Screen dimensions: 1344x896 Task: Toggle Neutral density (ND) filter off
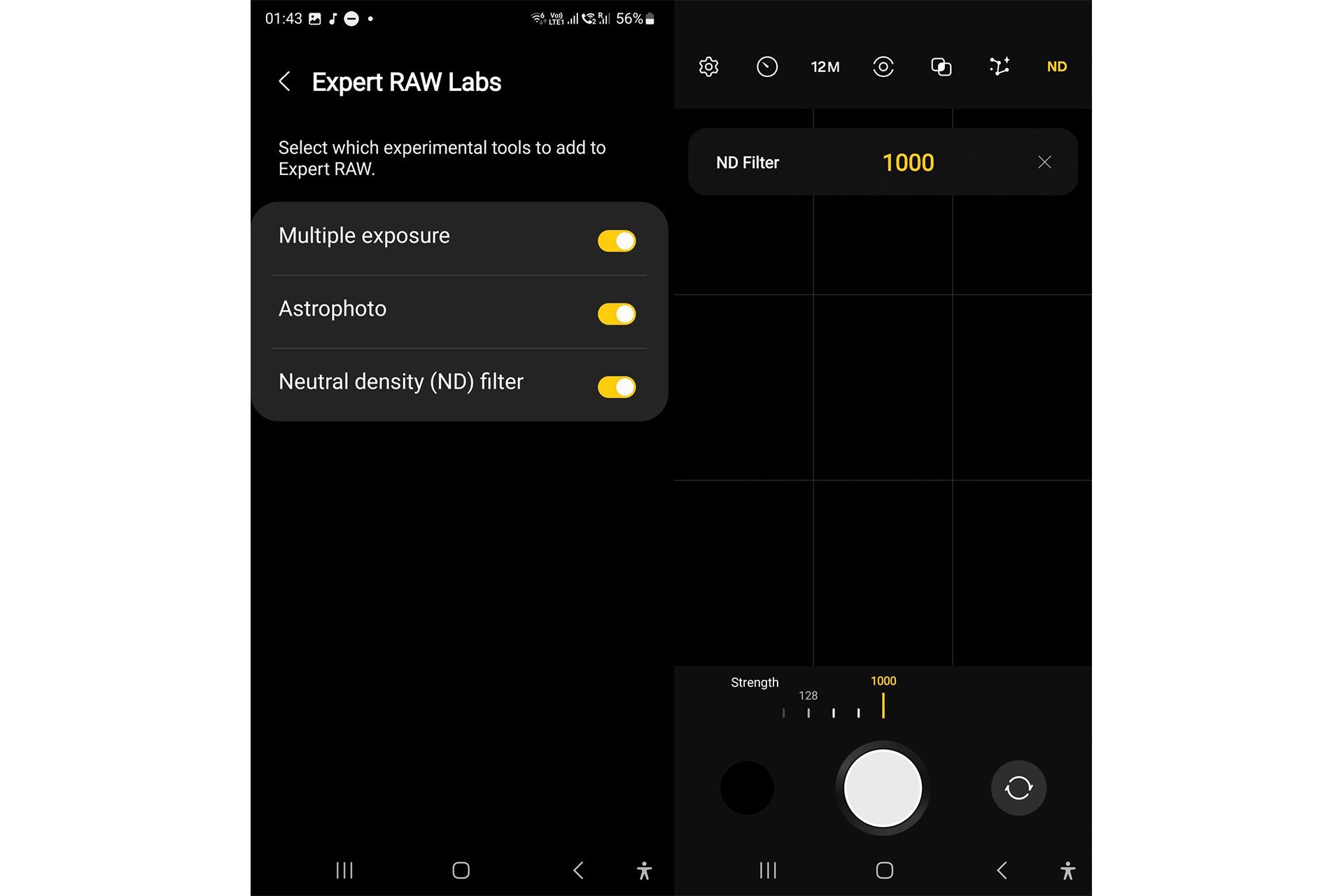(x=616, y=387)
